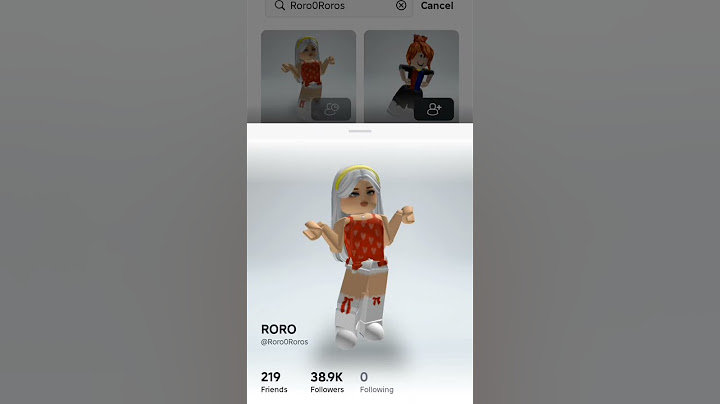View RORO's 38.9K followers
This screenshot has height=404, width=720.
[x=327, y=382]
